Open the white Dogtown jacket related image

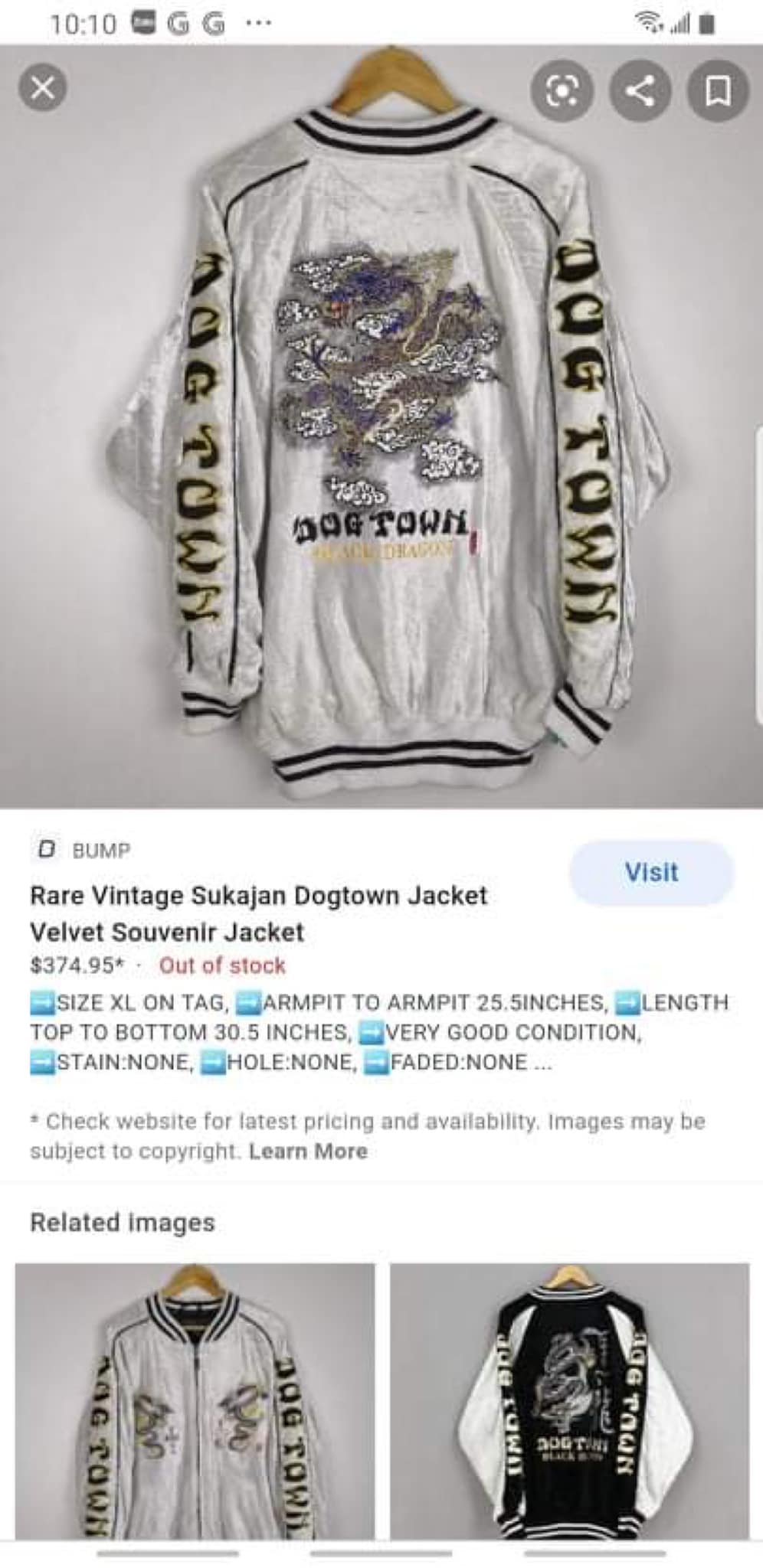[195, 1400]
